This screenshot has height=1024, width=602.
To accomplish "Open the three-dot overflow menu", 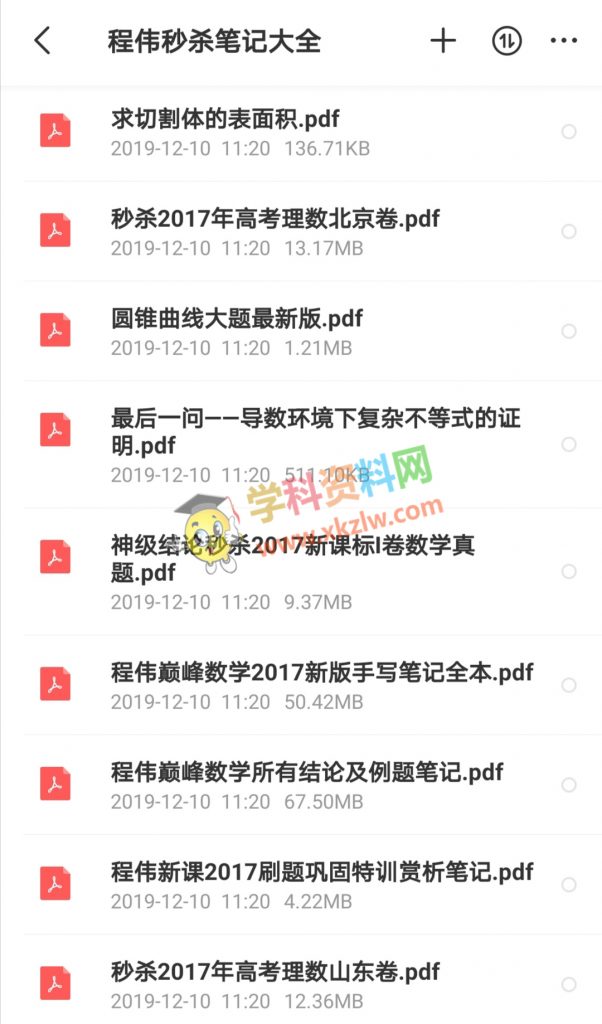I will 564,41.
